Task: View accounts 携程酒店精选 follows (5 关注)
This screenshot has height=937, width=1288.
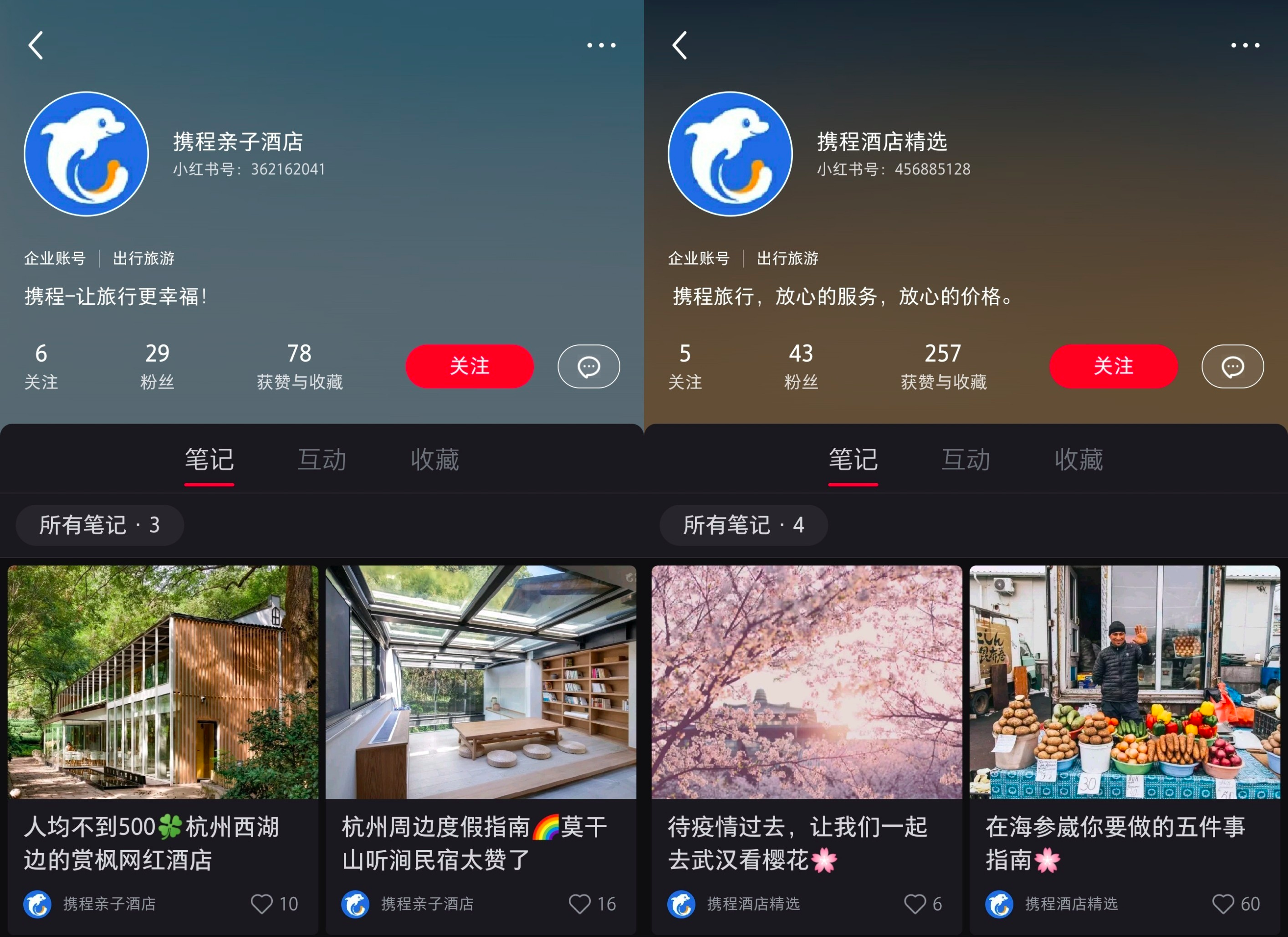Action: 685,366
